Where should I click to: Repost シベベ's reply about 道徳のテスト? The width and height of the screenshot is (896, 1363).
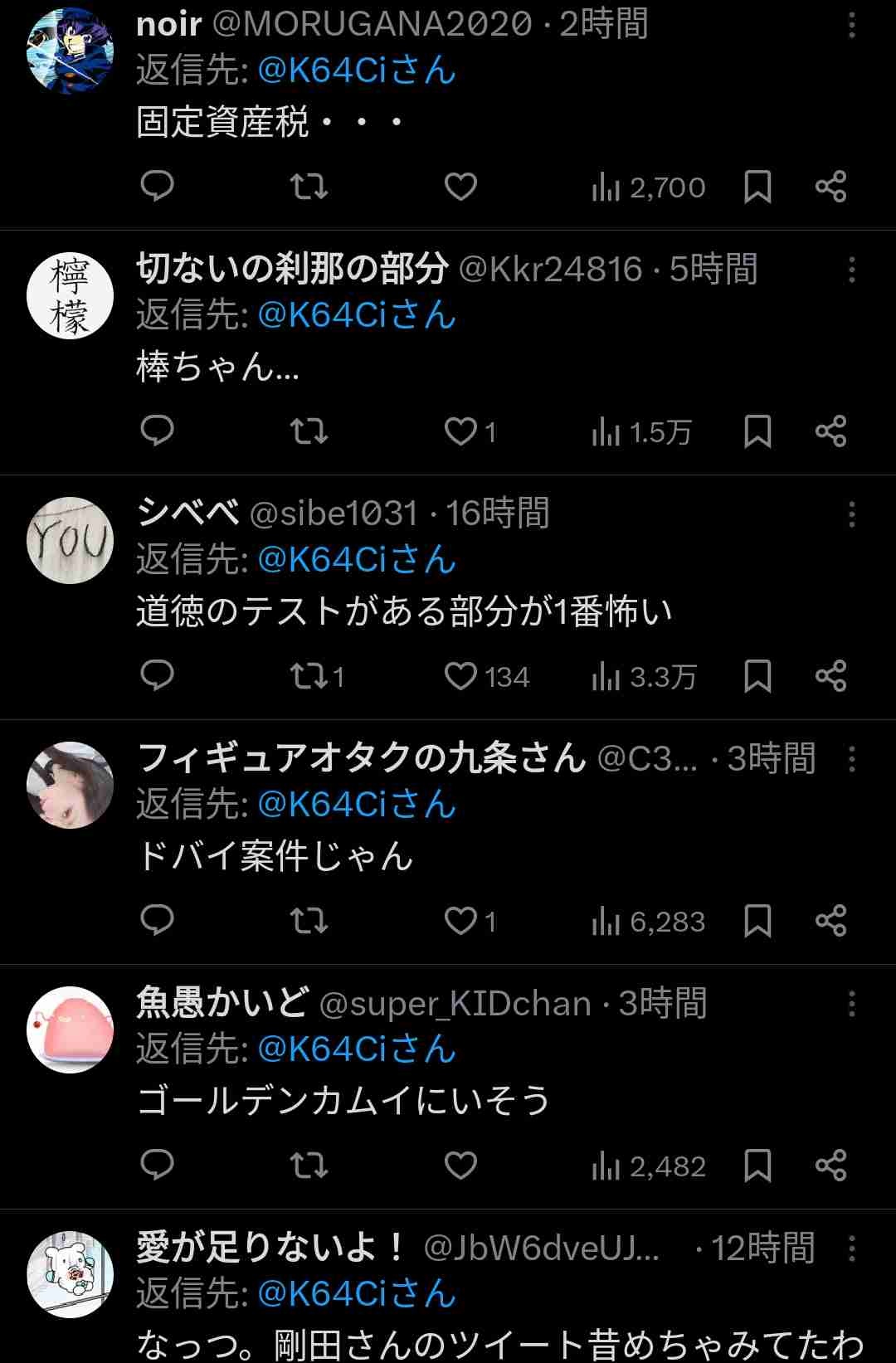309,676
